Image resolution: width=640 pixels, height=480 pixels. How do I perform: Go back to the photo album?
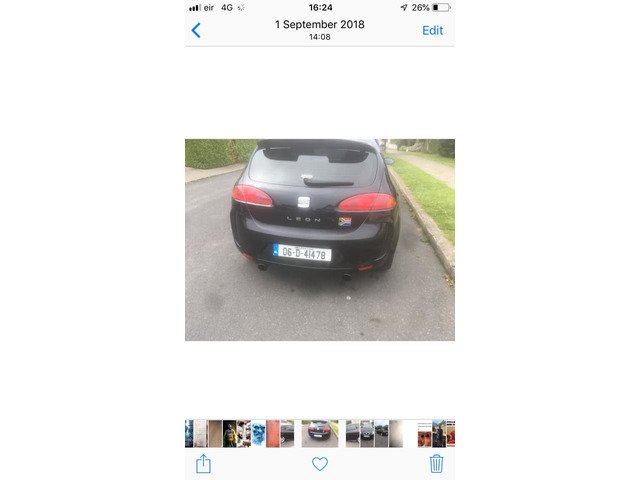196,30
